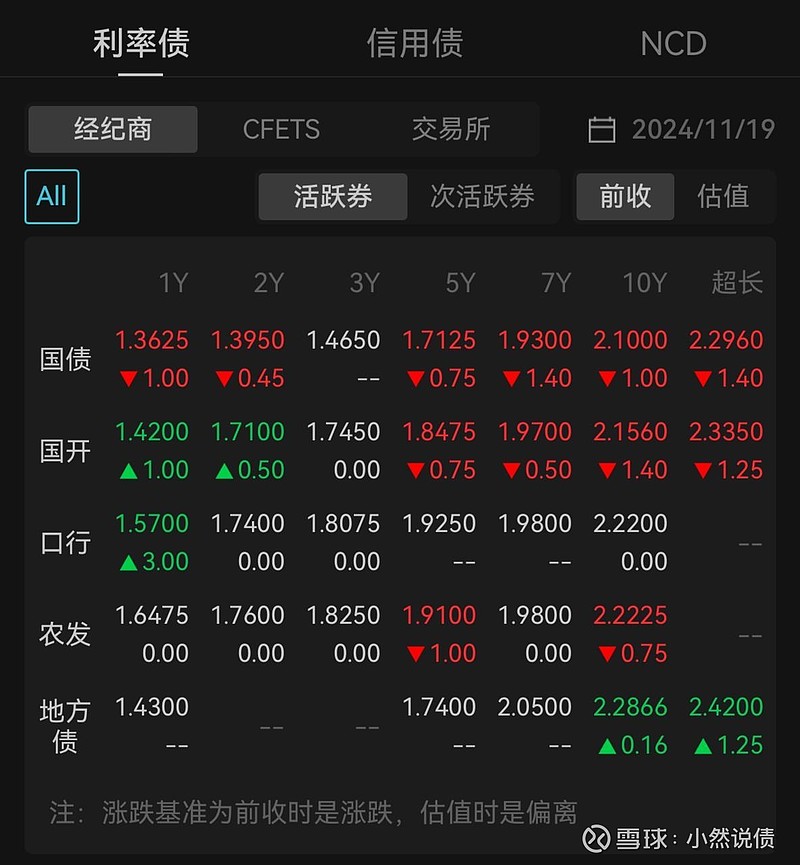
Task: Click 口行 1Y yield 1.5700
Action: 151,523
